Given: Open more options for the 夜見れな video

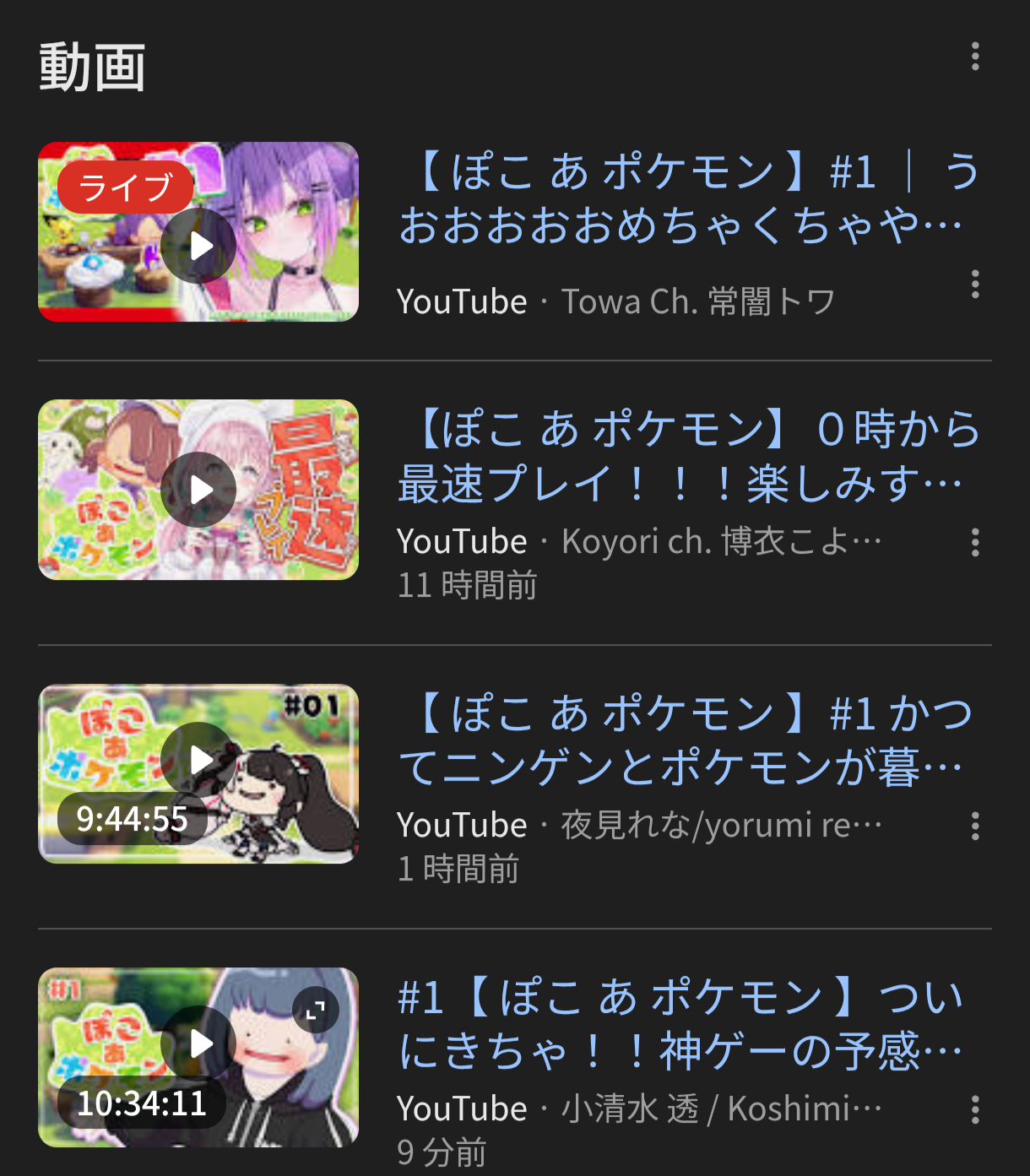Looking at the screenshot, I should 975,826.
